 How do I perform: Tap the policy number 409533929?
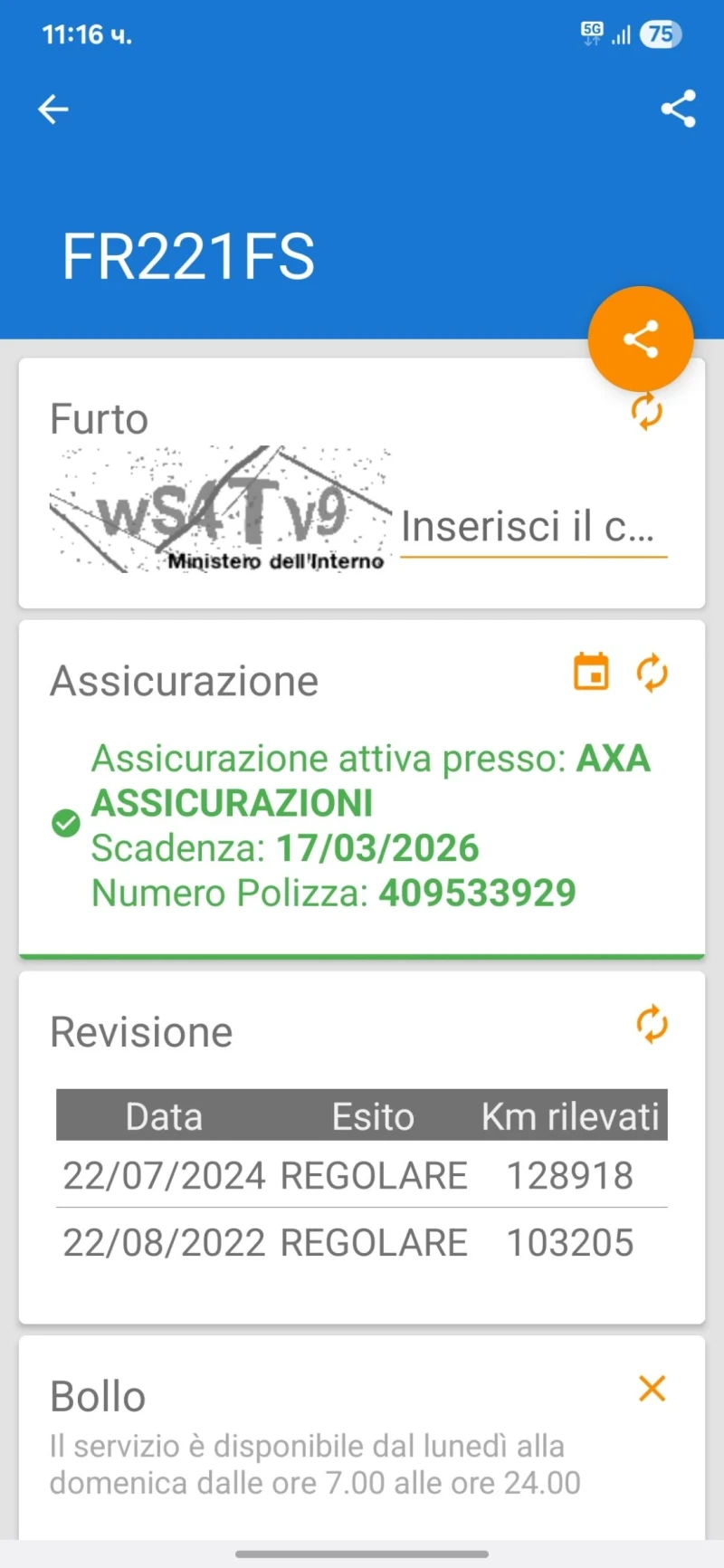(477, 893)
